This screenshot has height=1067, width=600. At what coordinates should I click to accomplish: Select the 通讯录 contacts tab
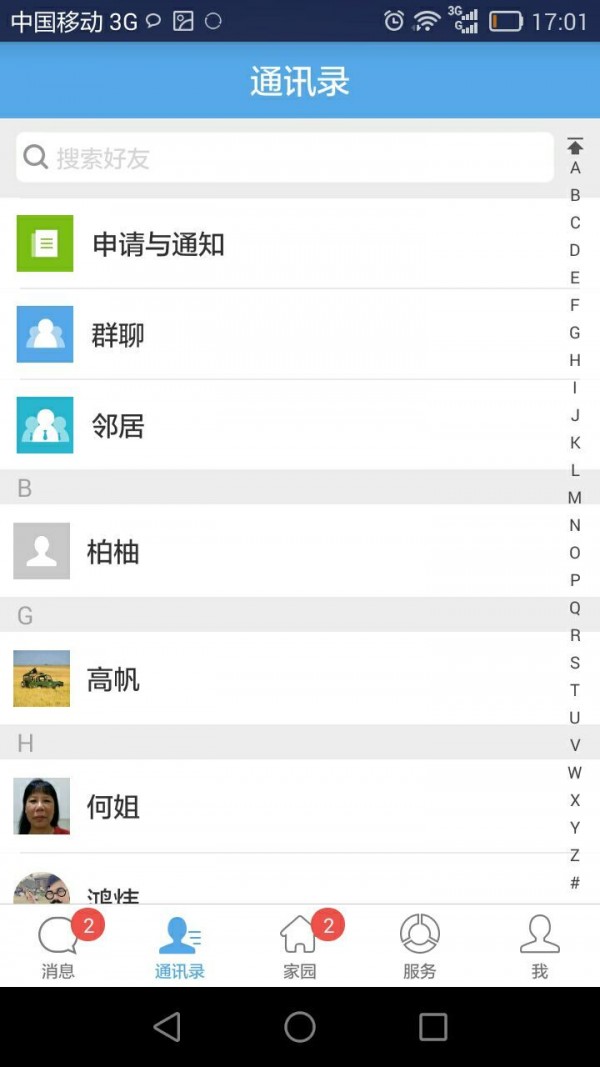coord(180,946)
